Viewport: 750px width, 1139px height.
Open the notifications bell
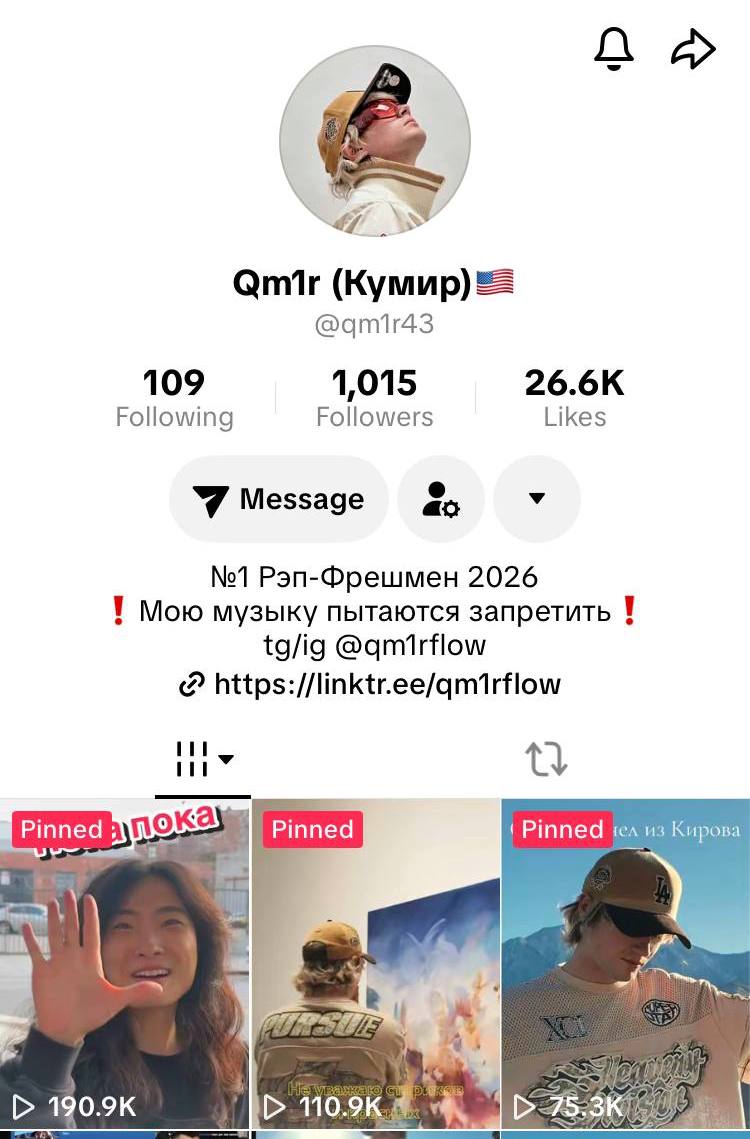pyautogui.click(x=614, y=49)
